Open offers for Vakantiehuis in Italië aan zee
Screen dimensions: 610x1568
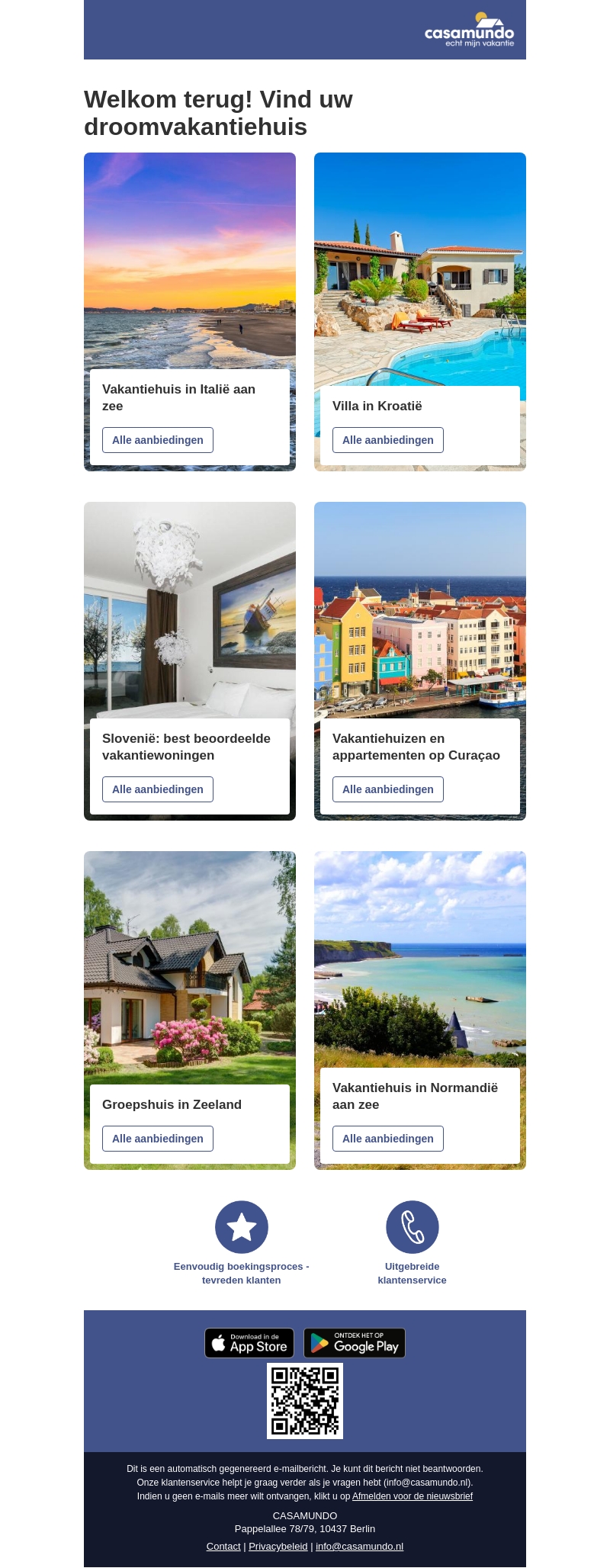click(x=158, y=440)
